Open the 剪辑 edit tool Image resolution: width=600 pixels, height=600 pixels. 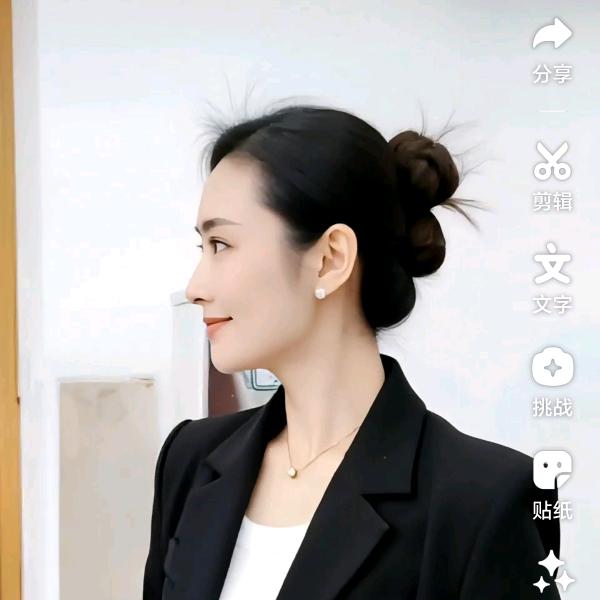coord(553,176)
